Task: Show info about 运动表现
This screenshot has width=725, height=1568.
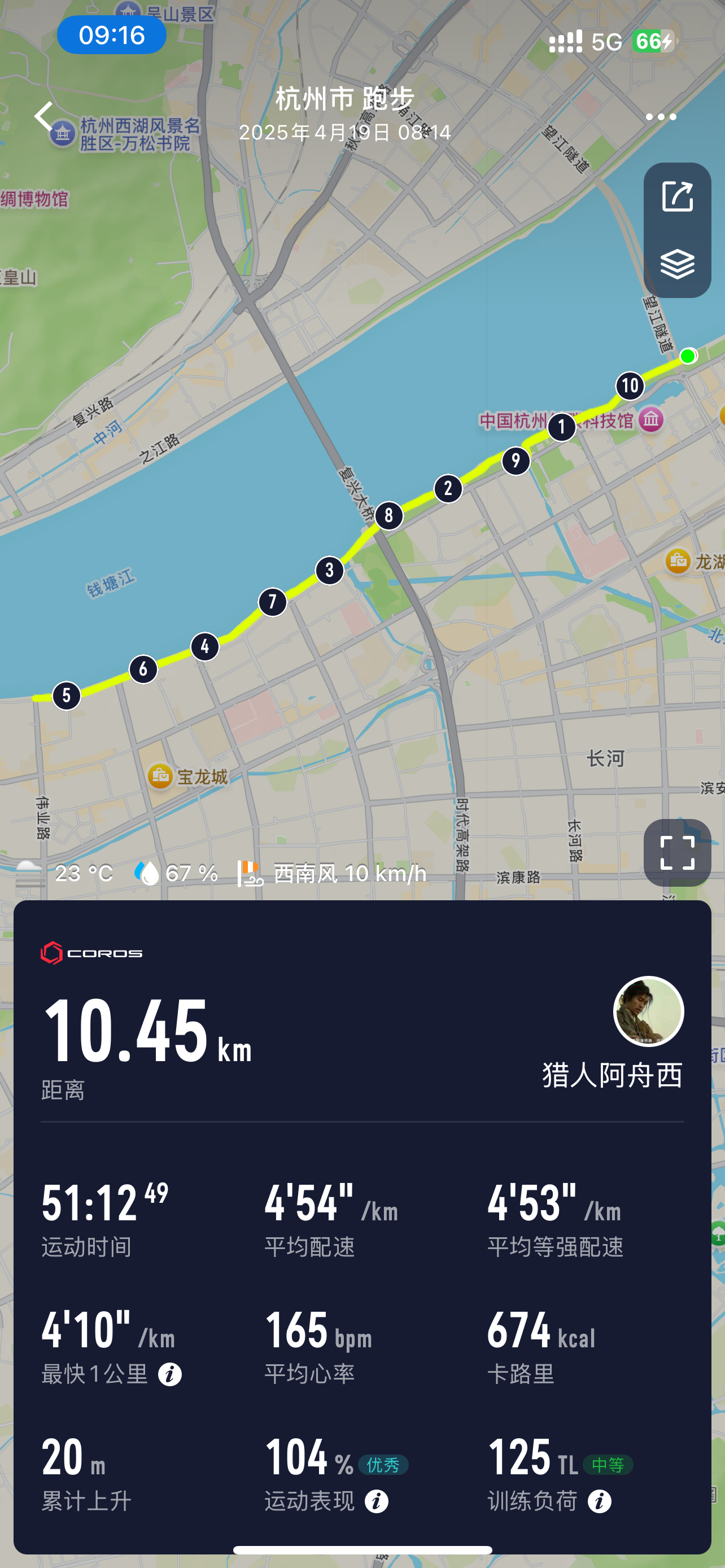Action: [376, 1501]
